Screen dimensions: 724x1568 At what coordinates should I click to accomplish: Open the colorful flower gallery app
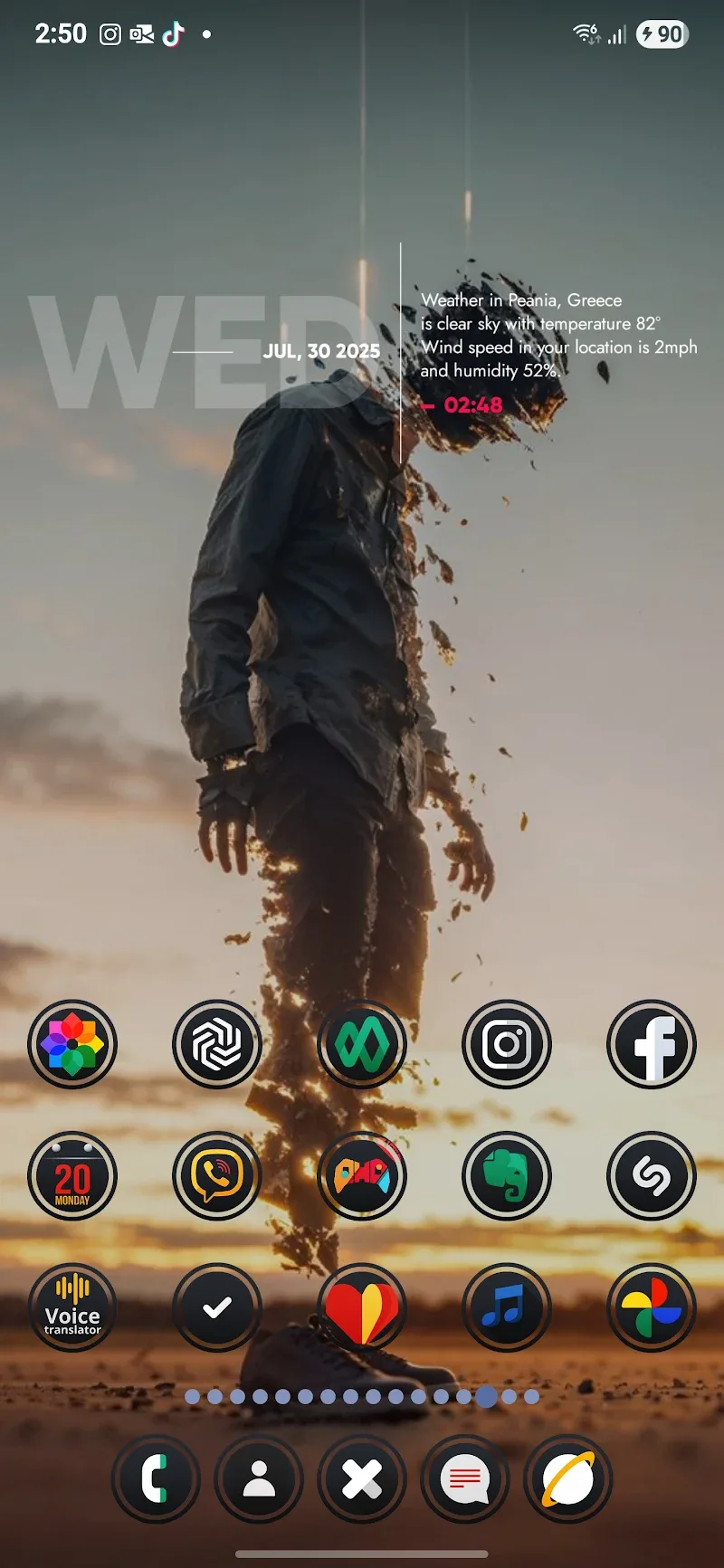[x=72, y=1044]
